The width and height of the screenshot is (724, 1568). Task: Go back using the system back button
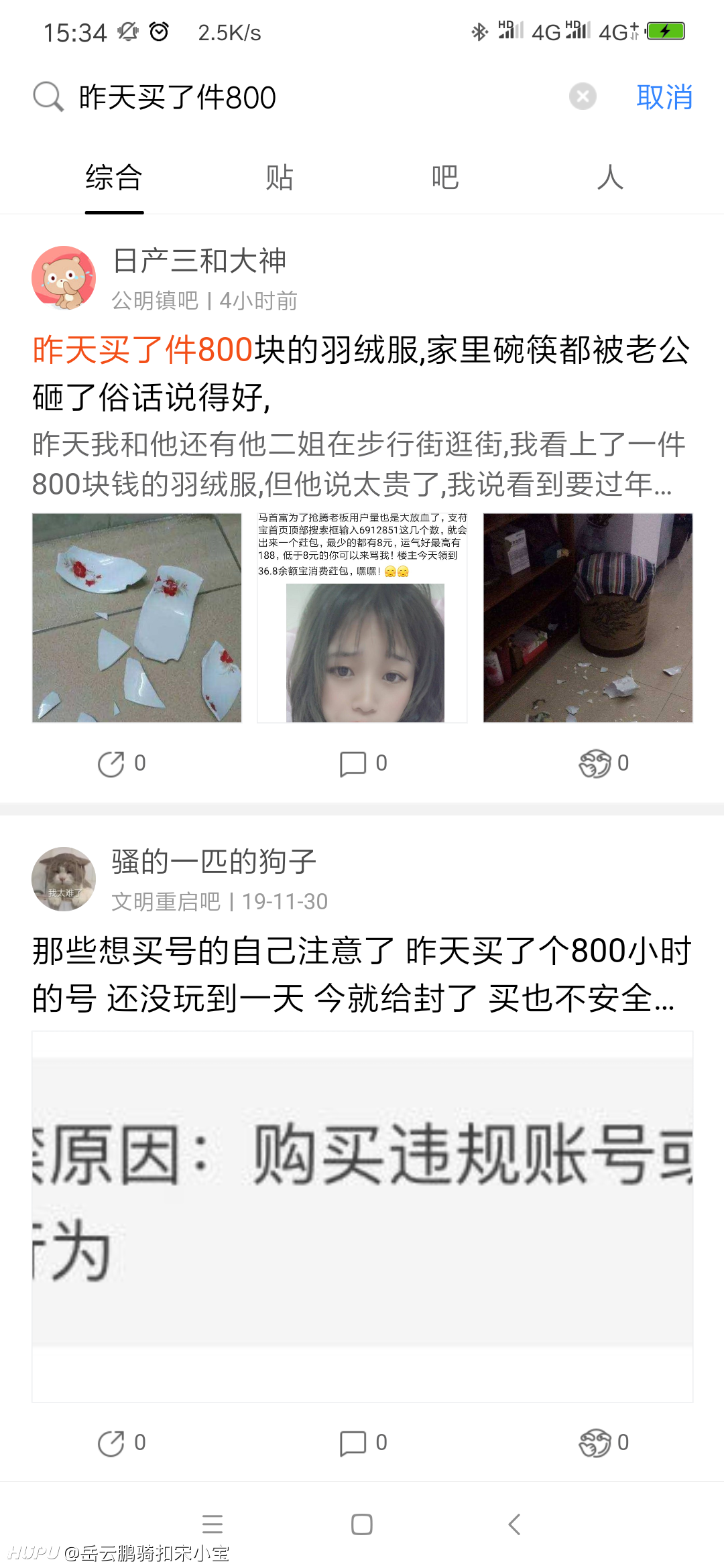click(x=514, y=1524)
